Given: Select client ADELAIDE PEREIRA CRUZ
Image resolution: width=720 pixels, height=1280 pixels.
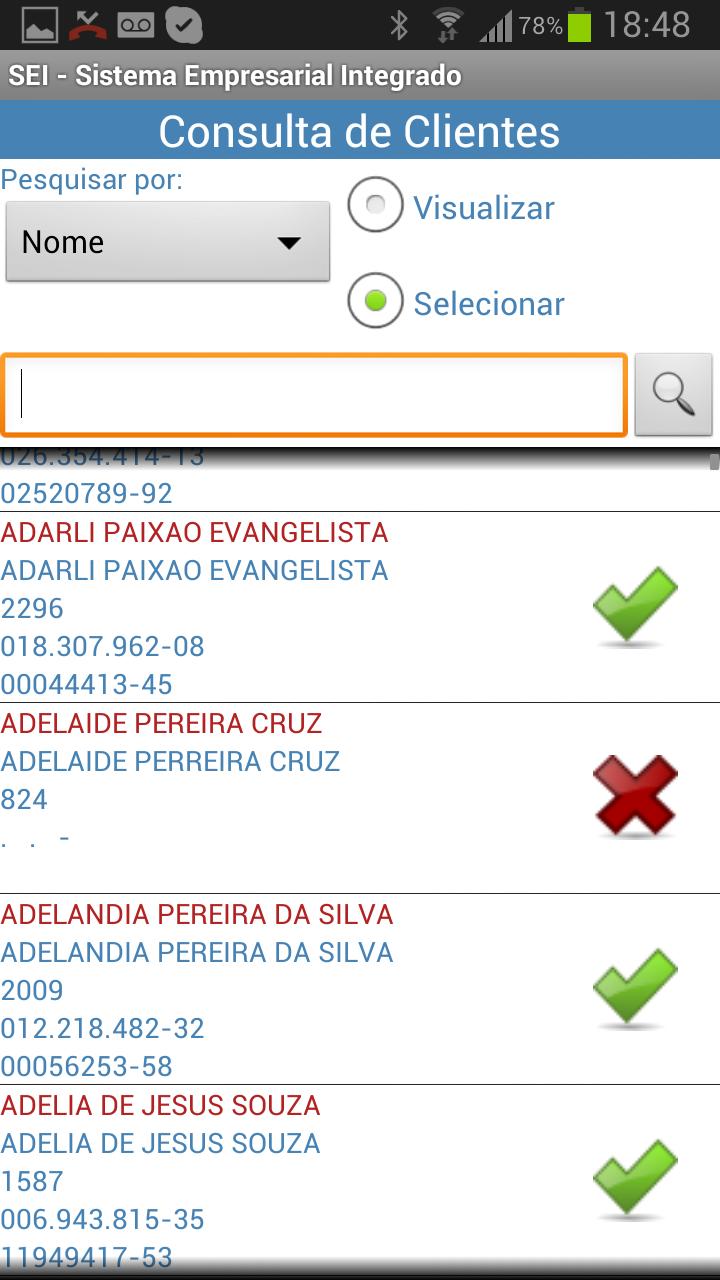Looking at the screenshot, I should click(300, 798).
